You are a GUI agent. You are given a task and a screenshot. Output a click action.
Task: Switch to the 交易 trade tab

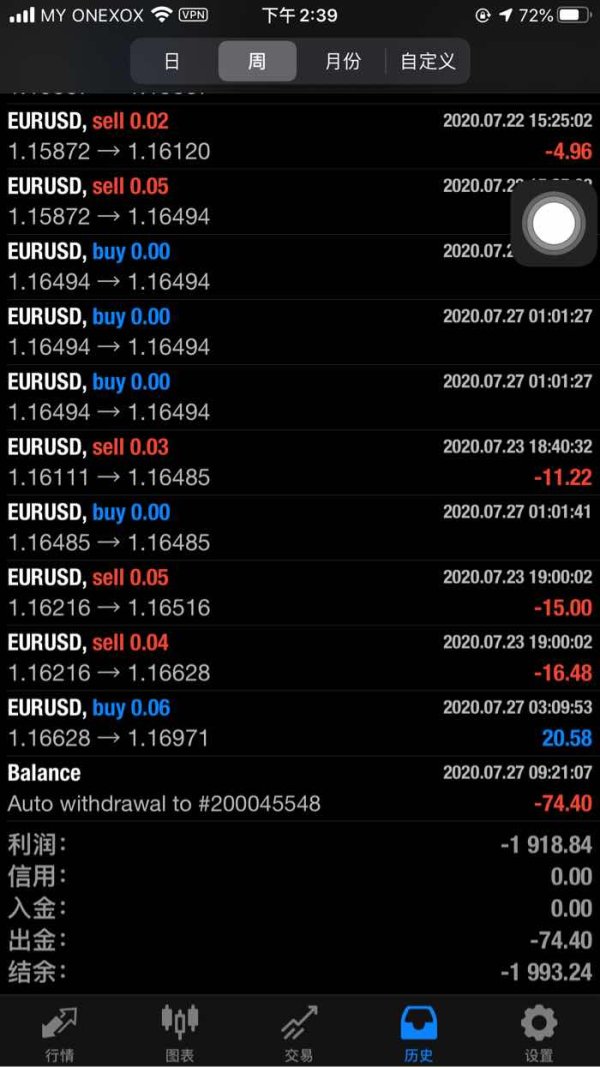298,1033
